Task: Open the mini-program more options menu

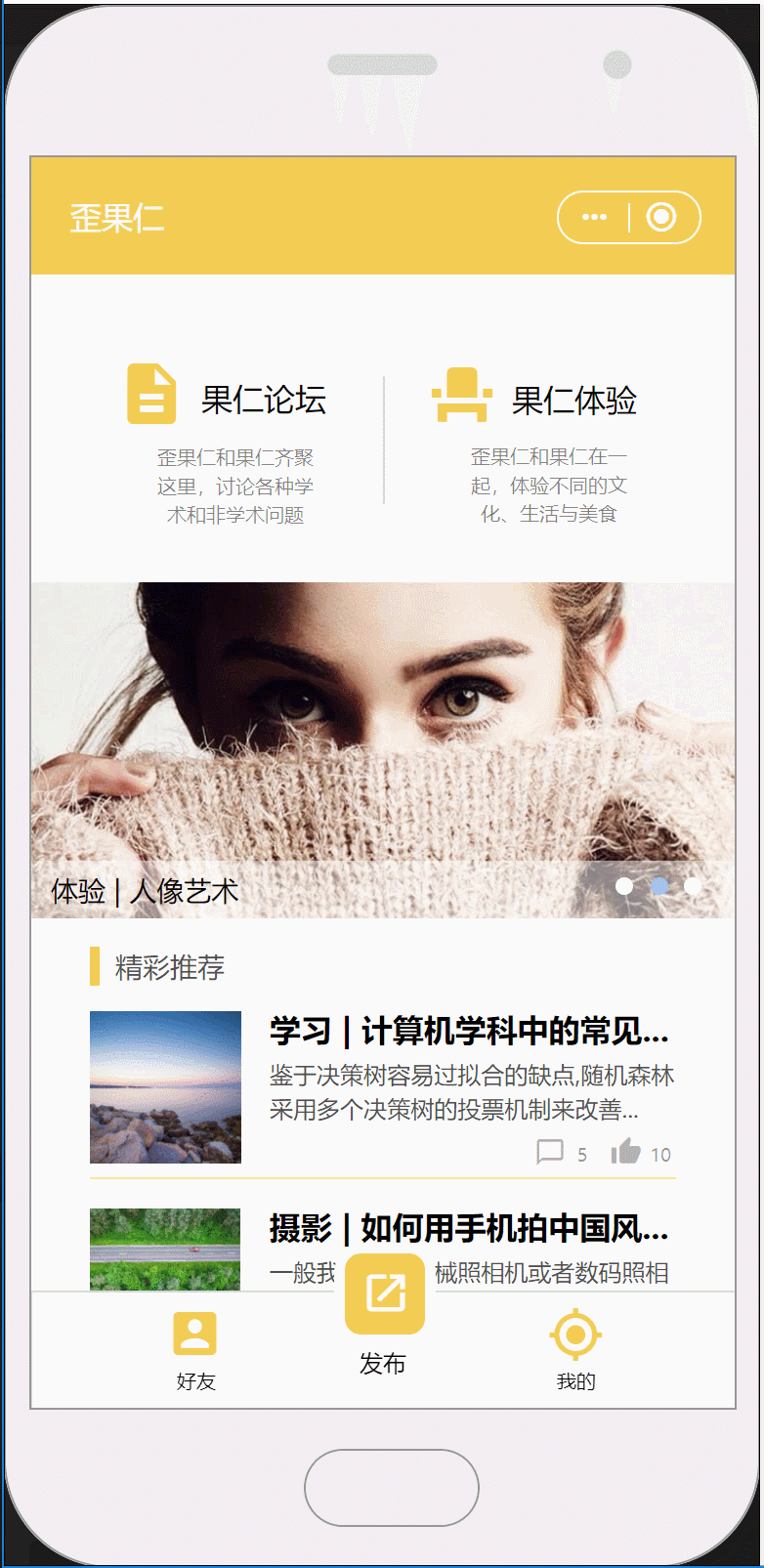Action: 594,217
